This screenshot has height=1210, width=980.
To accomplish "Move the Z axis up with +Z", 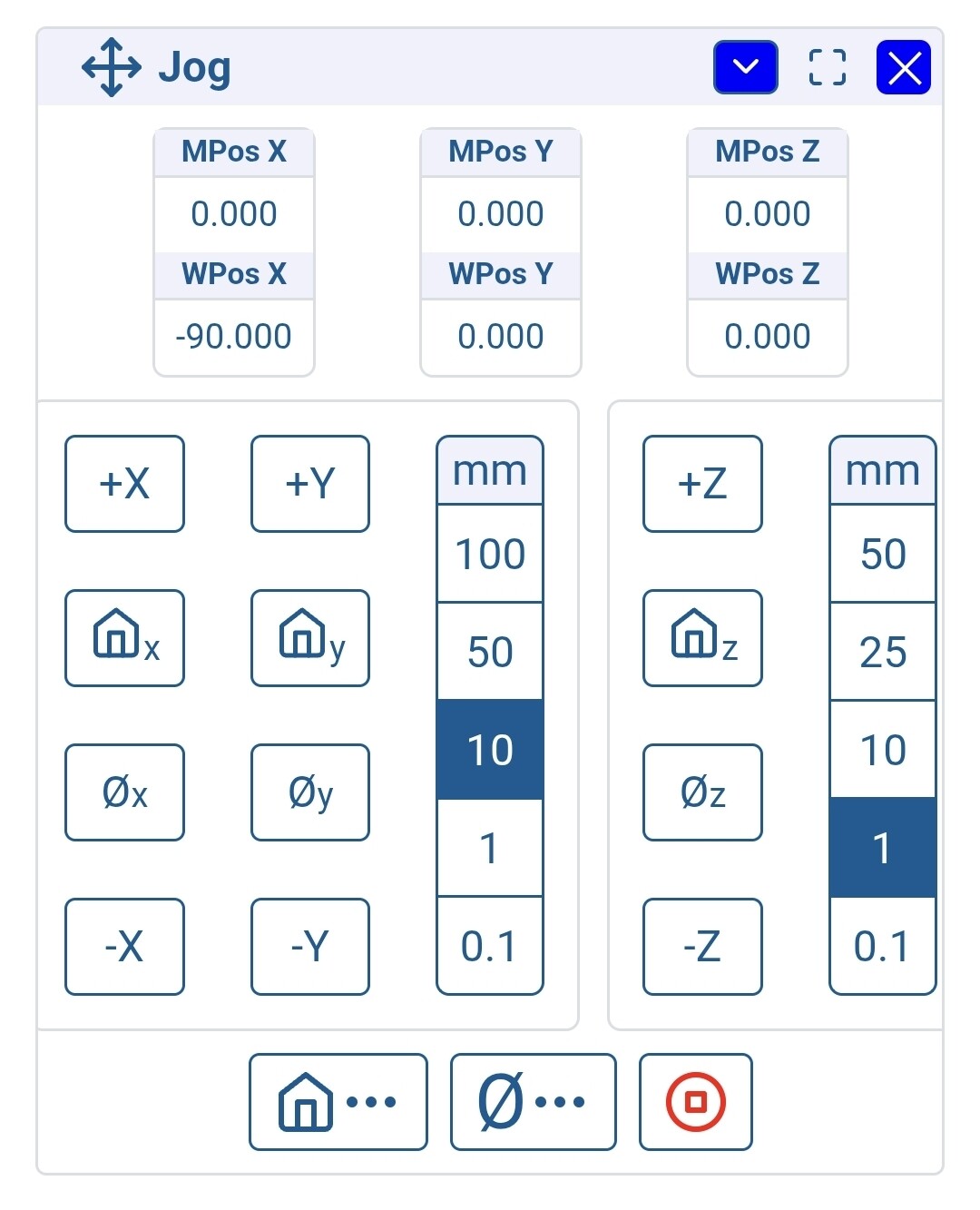I will [702, 484].
